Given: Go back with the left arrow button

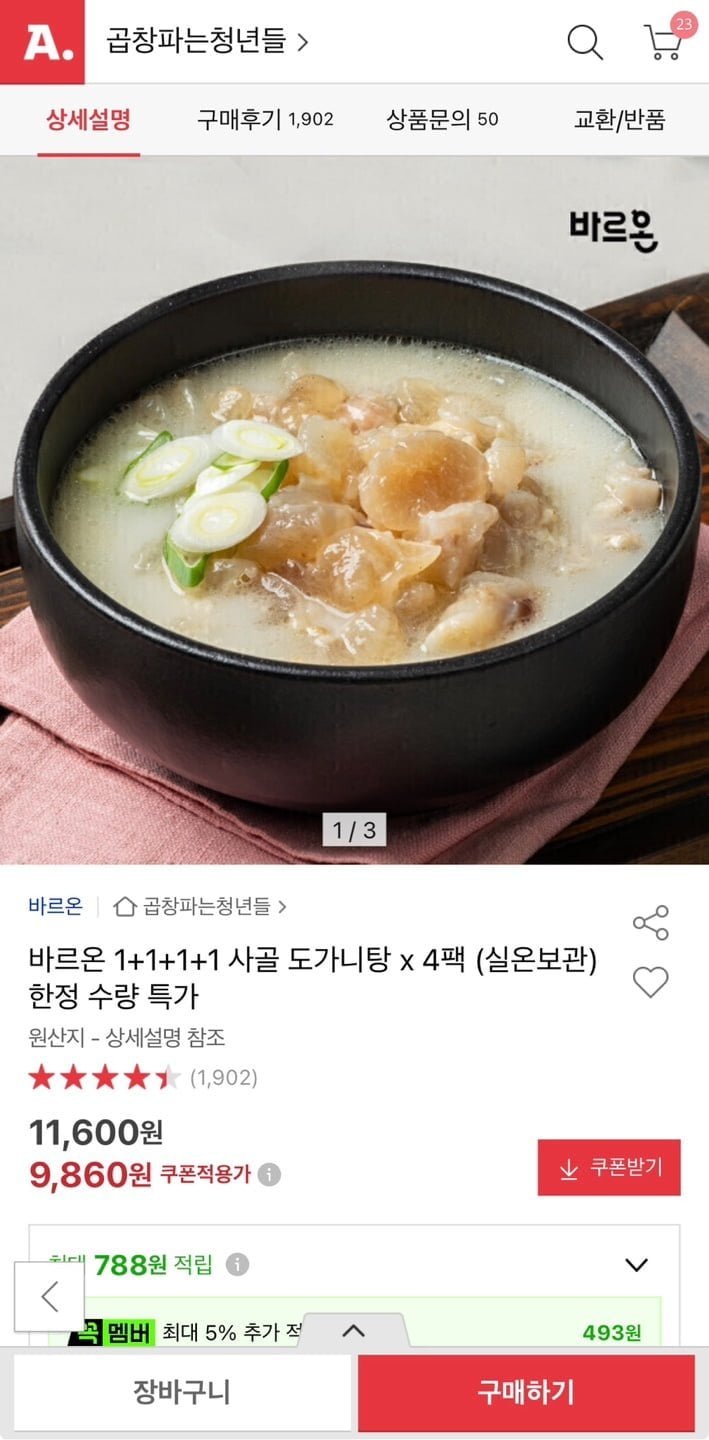Looking at the screenshot, I should pyautogui.click(x=49, y=1296).
